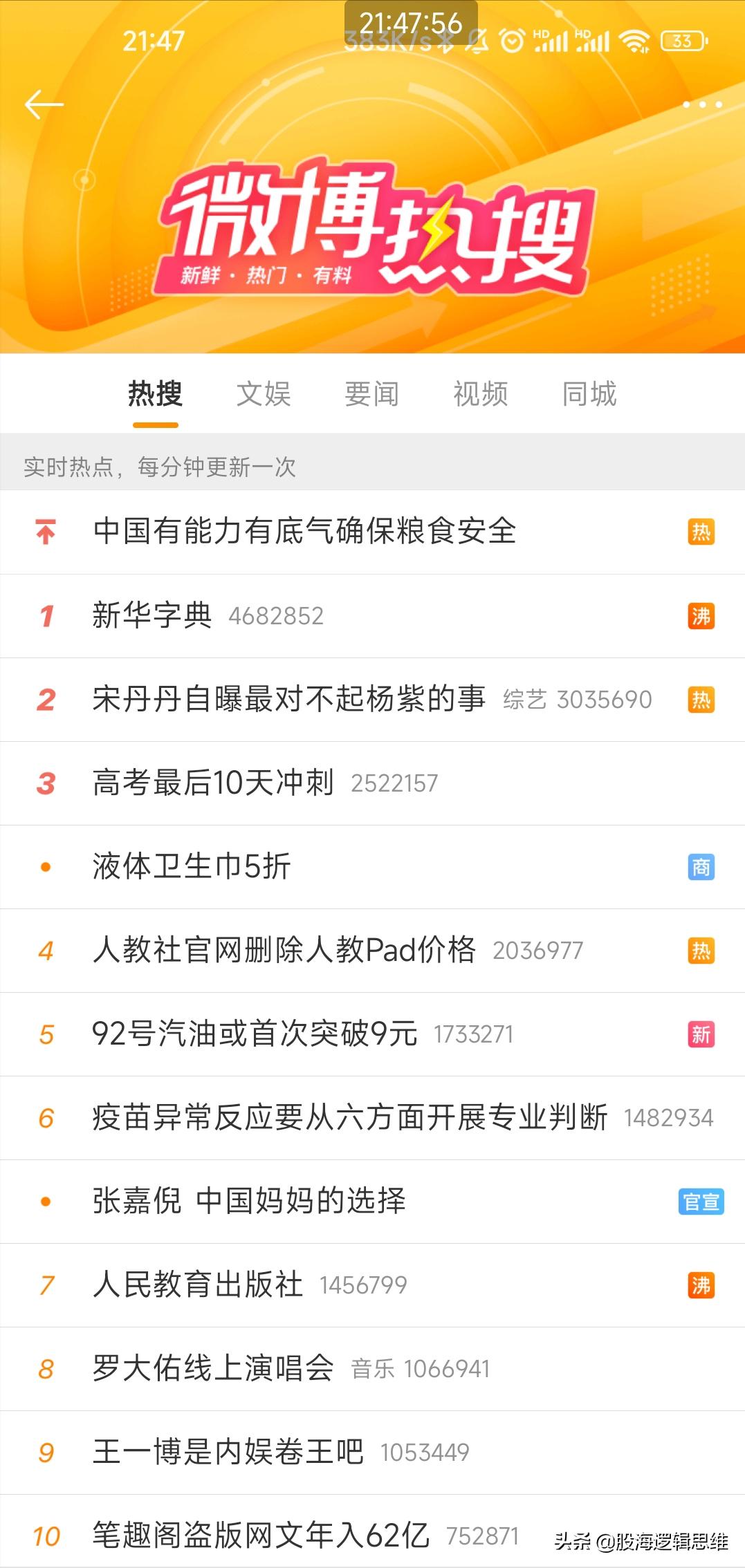Select the currently active 热搜 tab
Screen dimensions: 745x1568
[154, 393]
